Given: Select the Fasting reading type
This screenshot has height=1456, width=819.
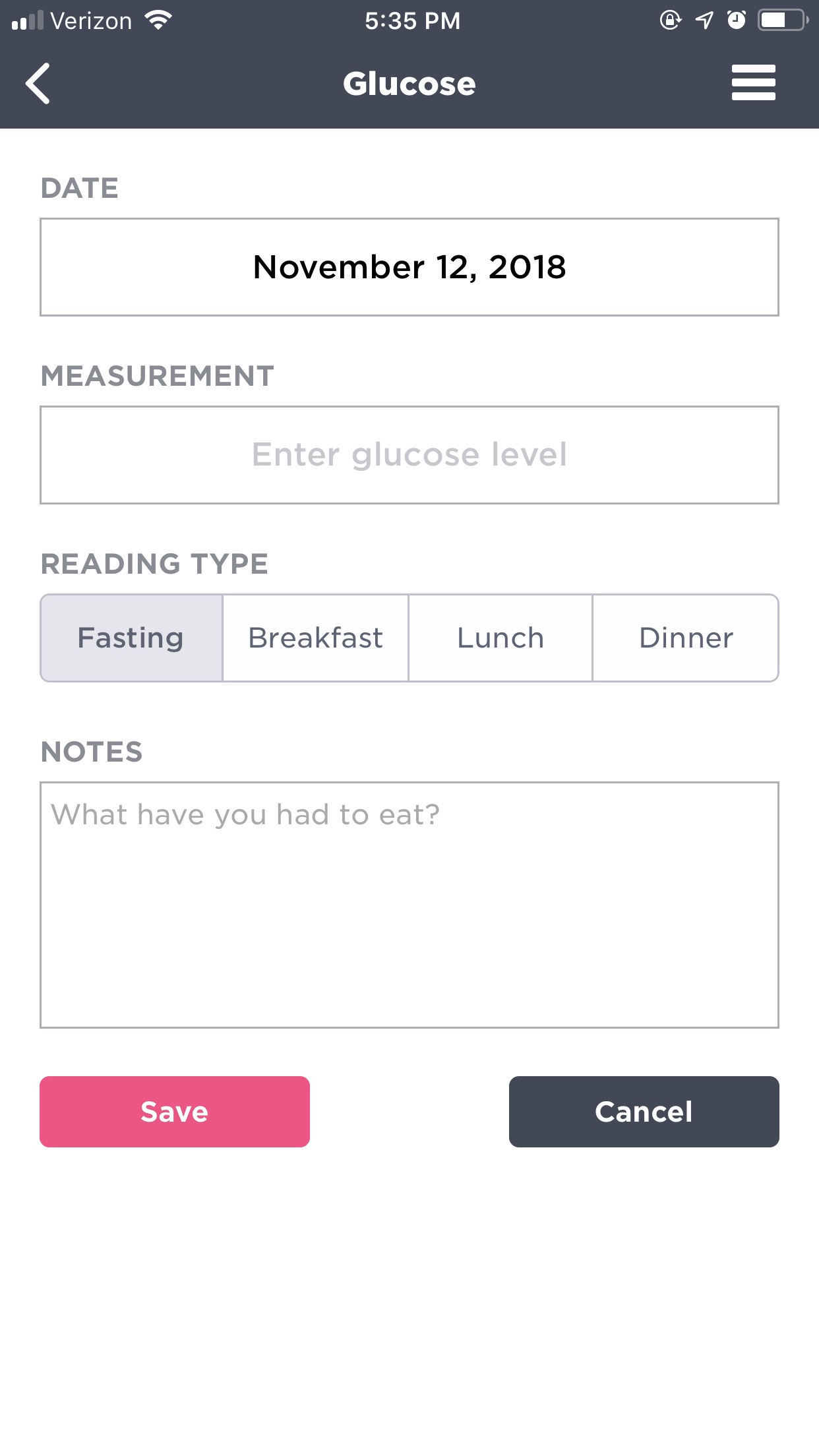Looking at the screenshot, I should pos(131,638).
